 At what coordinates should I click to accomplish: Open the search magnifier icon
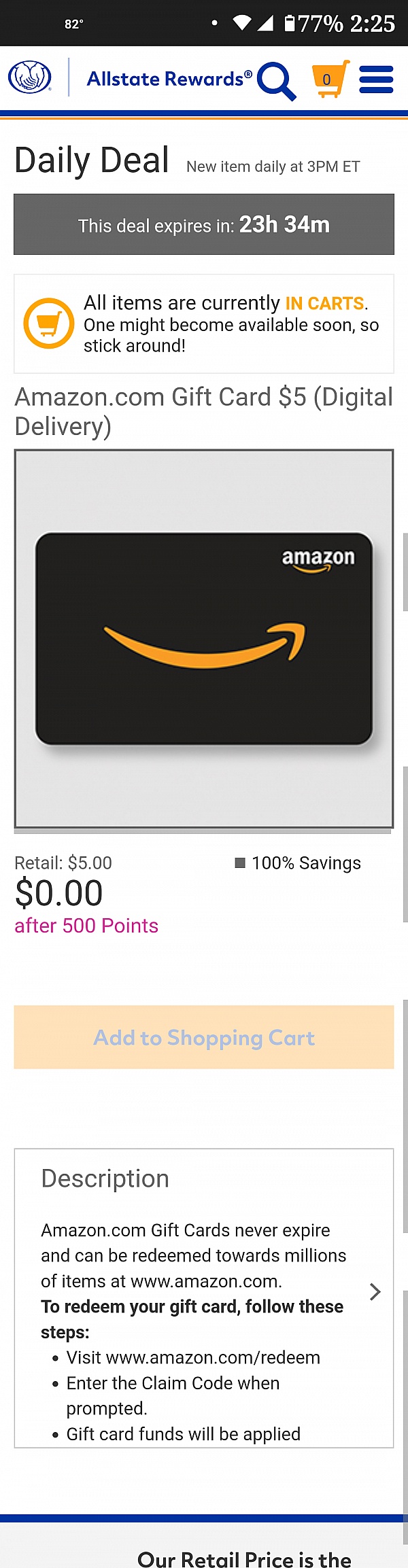[276, 80]
